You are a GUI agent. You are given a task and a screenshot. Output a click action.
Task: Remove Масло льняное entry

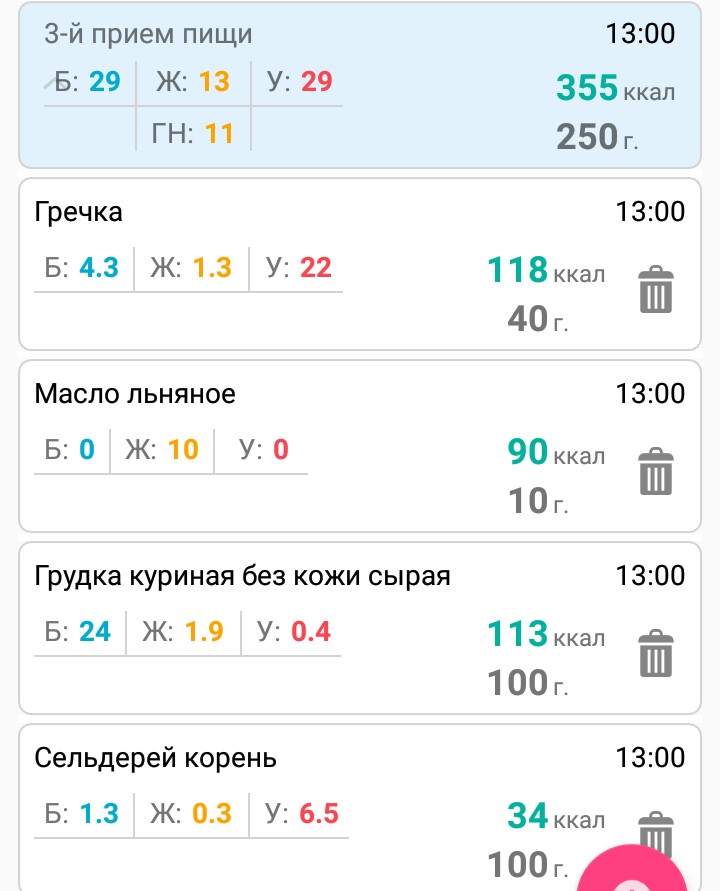click(656, 472)
